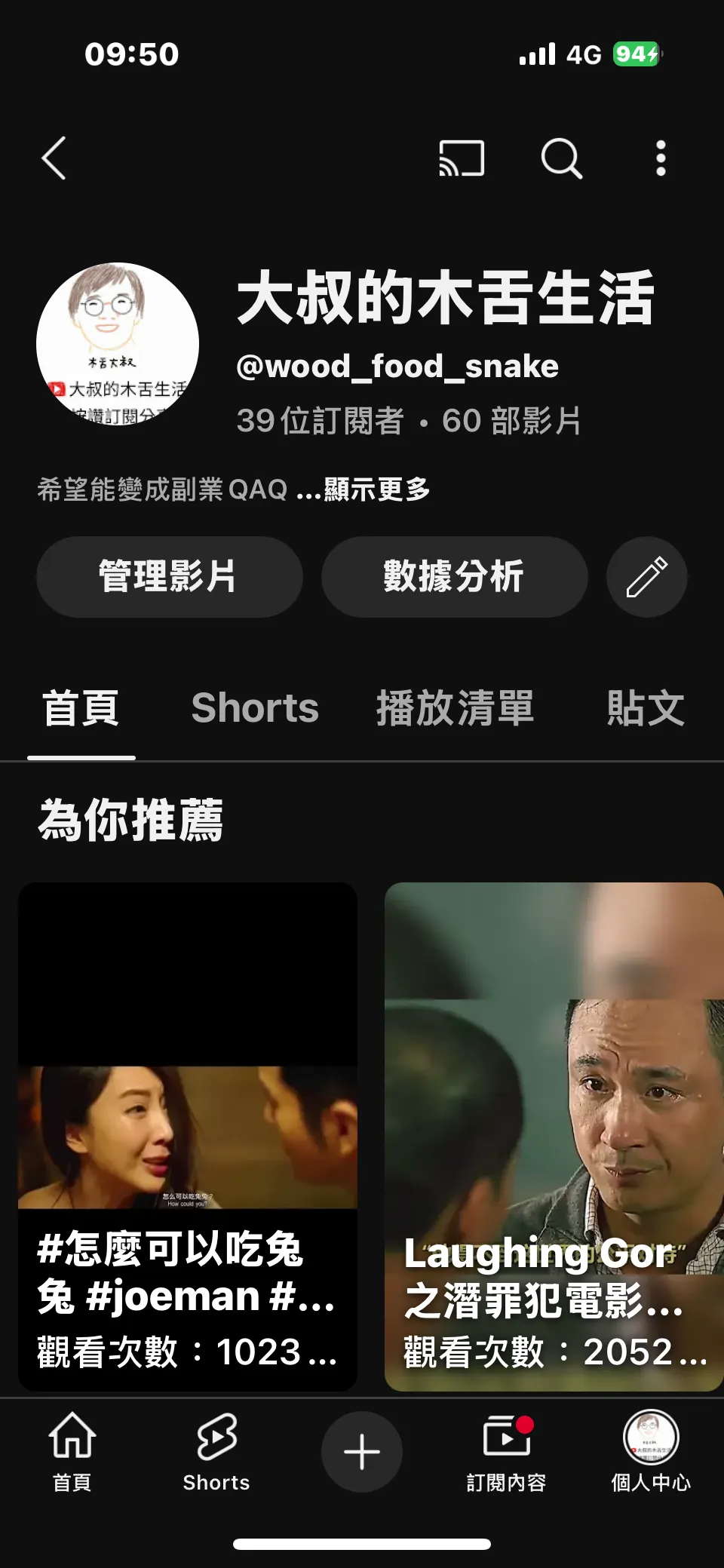The width and height of the screenshot is (724, 1568).
Task: Go to 首頁 in bottom navigation
Action: coord(72,1452)
